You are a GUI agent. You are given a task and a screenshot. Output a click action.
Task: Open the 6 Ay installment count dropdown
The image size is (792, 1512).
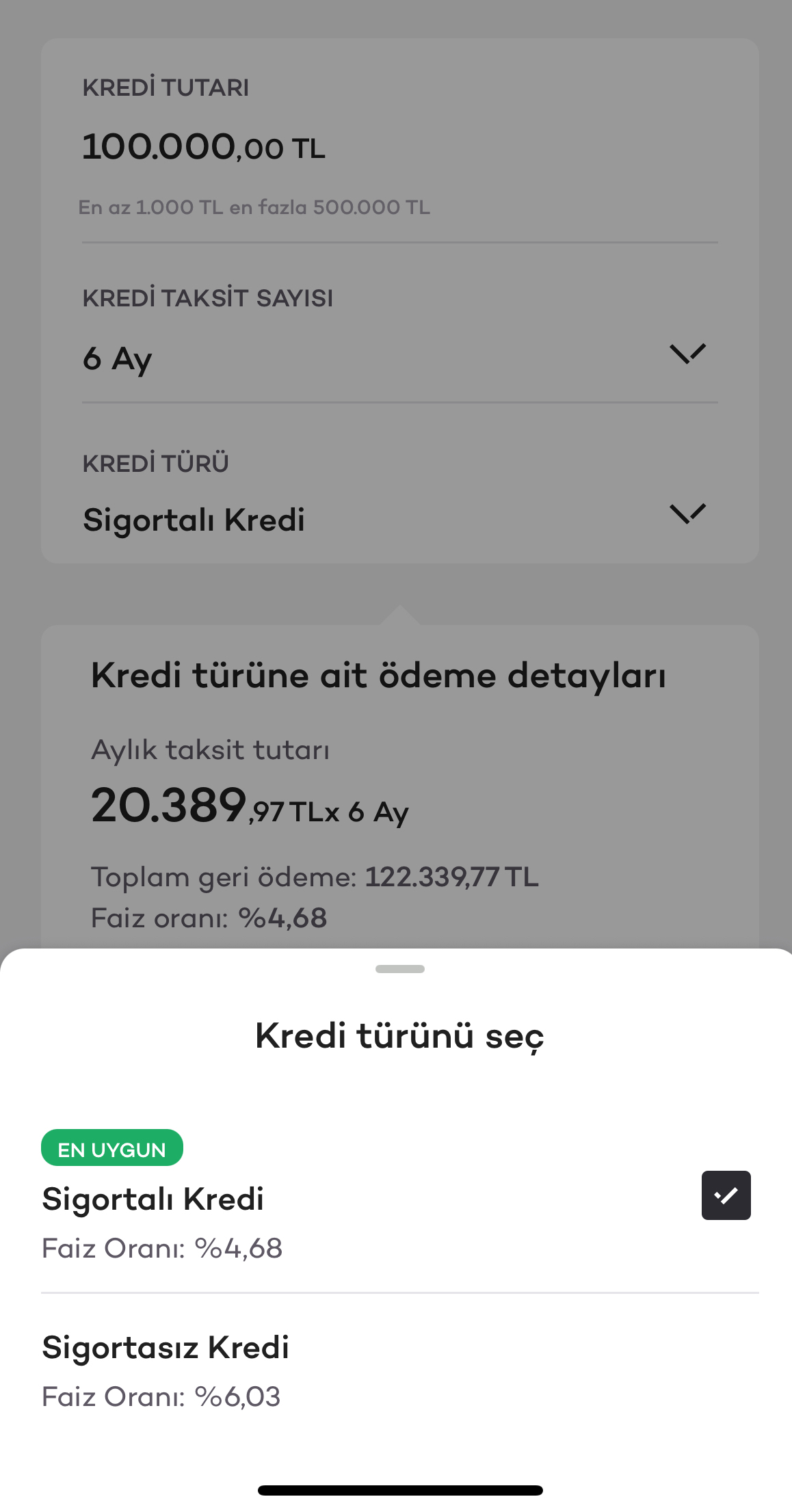pos(687,354)
